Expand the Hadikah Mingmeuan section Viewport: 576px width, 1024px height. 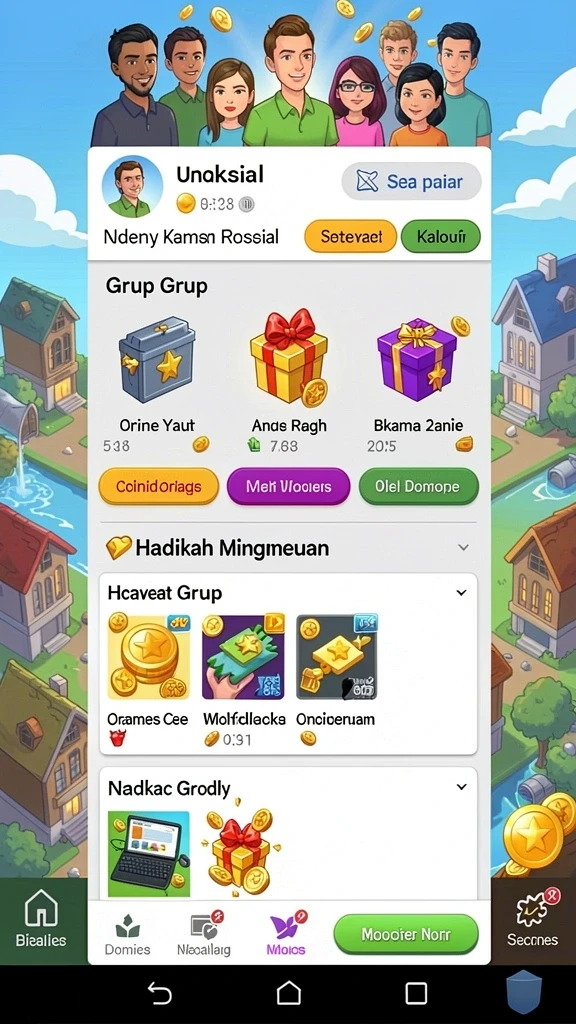click(x=463, y=547)
